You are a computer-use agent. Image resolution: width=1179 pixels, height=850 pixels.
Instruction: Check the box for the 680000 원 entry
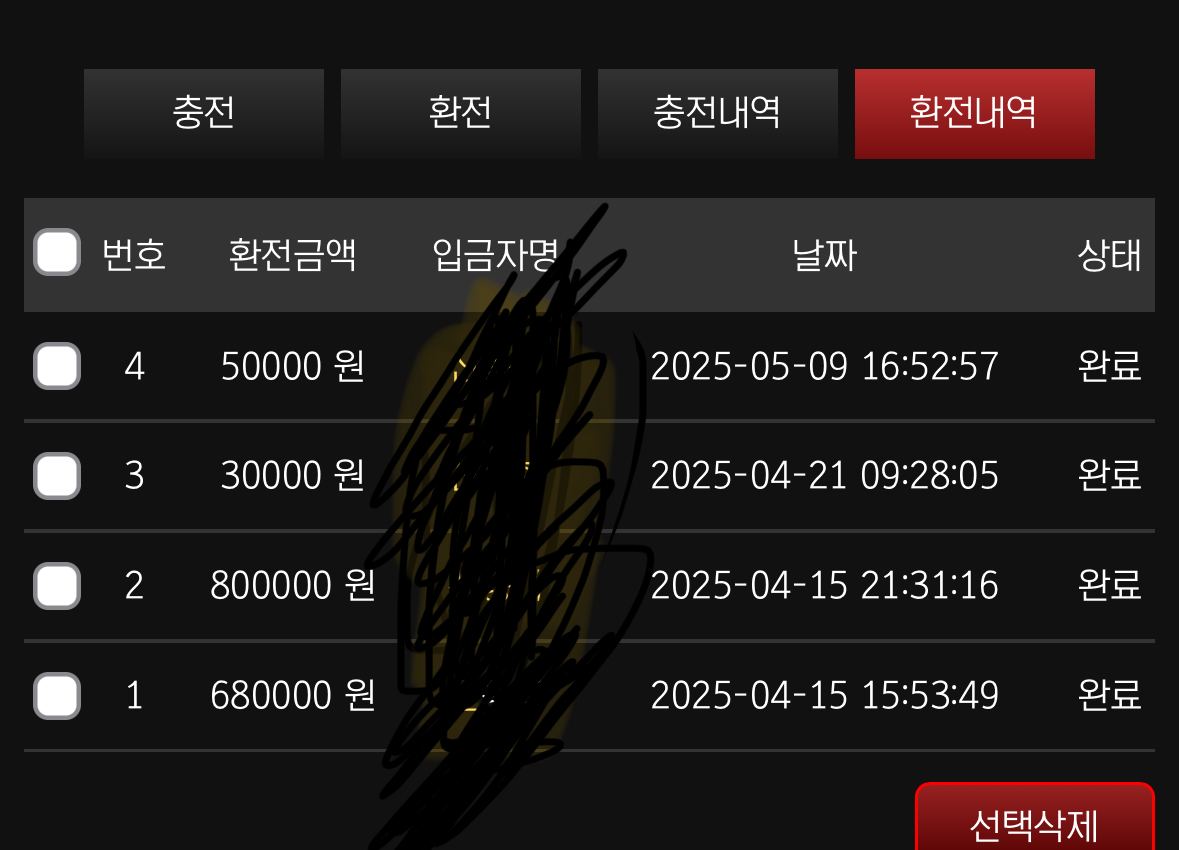click(x=57, y=695)
